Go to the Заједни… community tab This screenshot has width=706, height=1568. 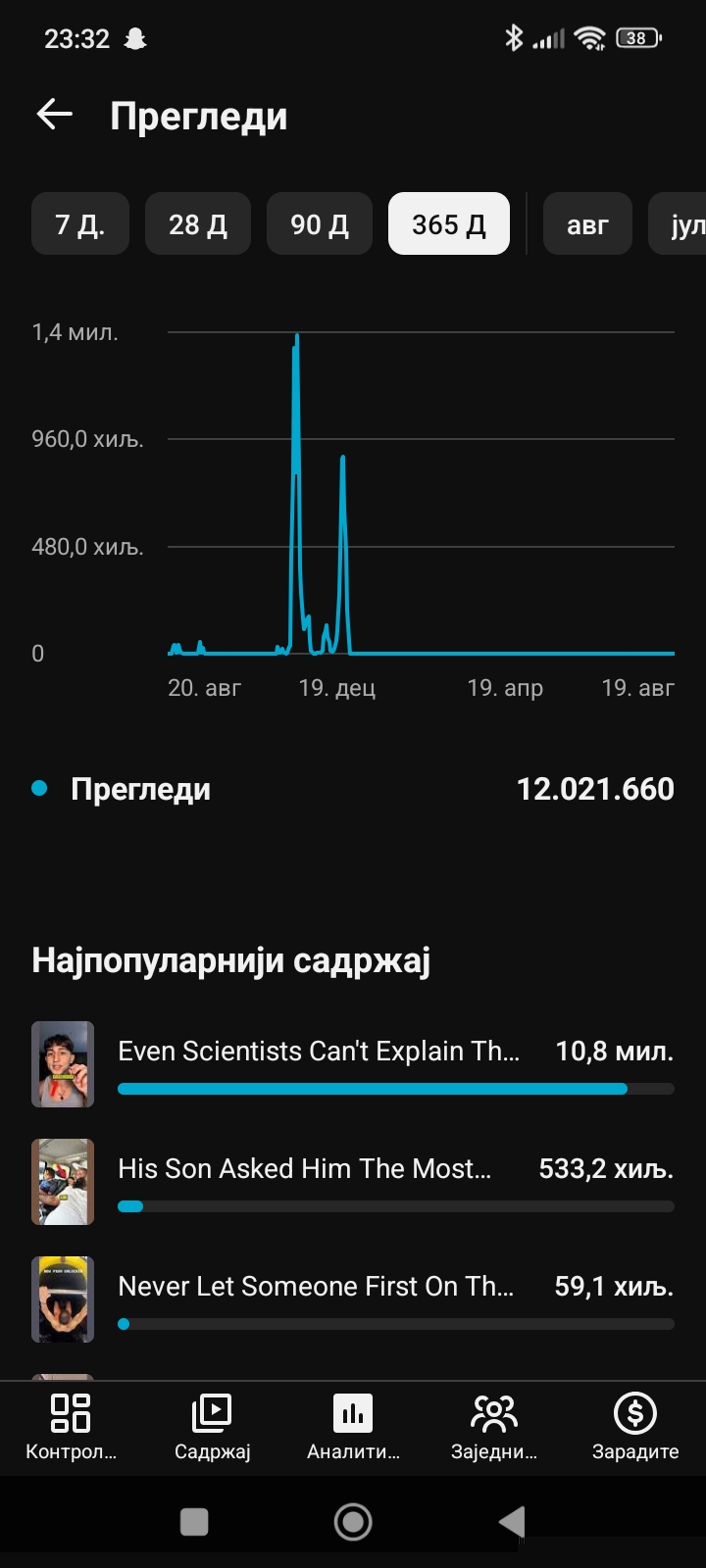pos(494,1427)
